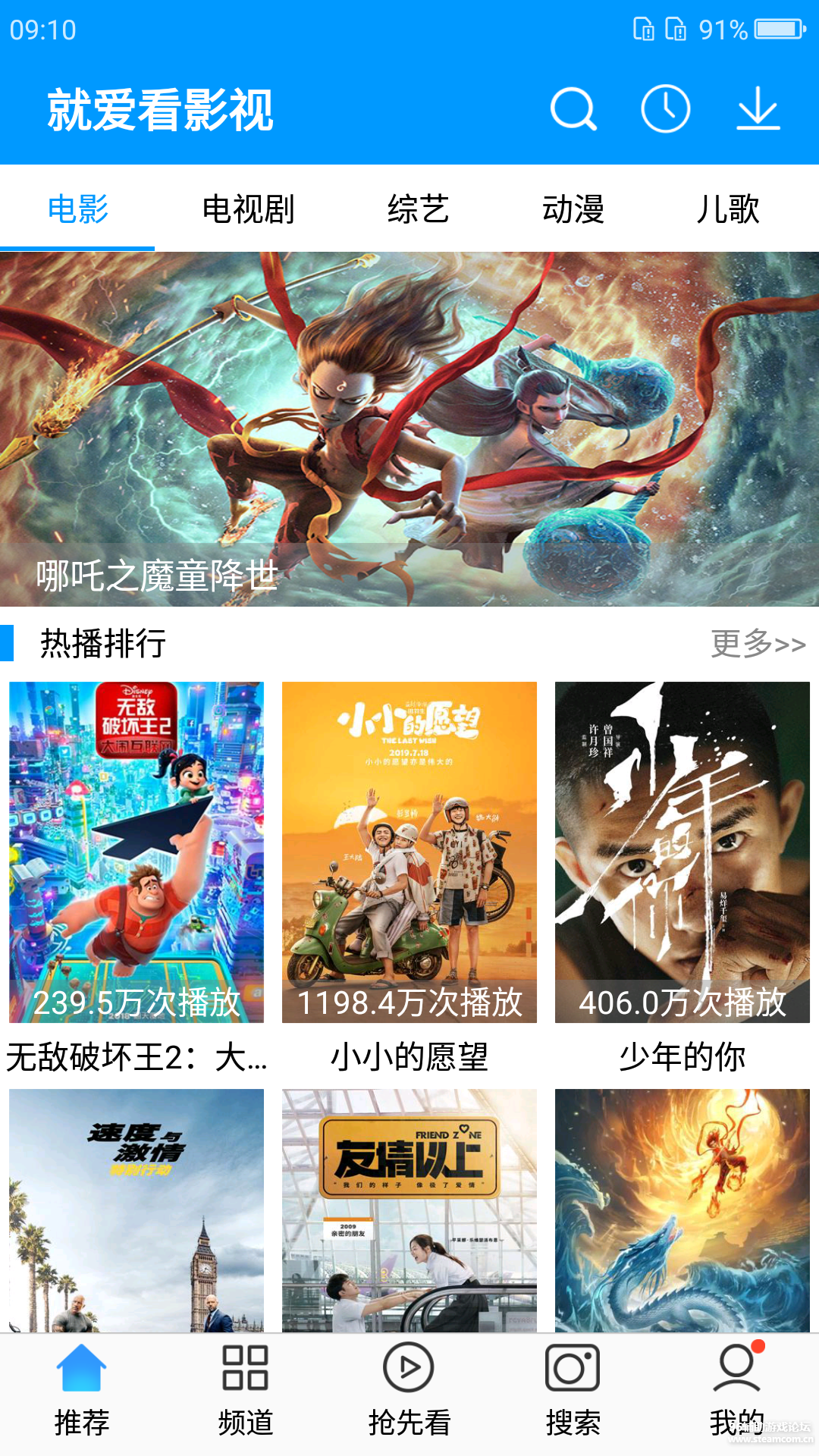Screen dimensions: 819x1456
Task: Open viewing history via the clock icon
Action: 665,109
